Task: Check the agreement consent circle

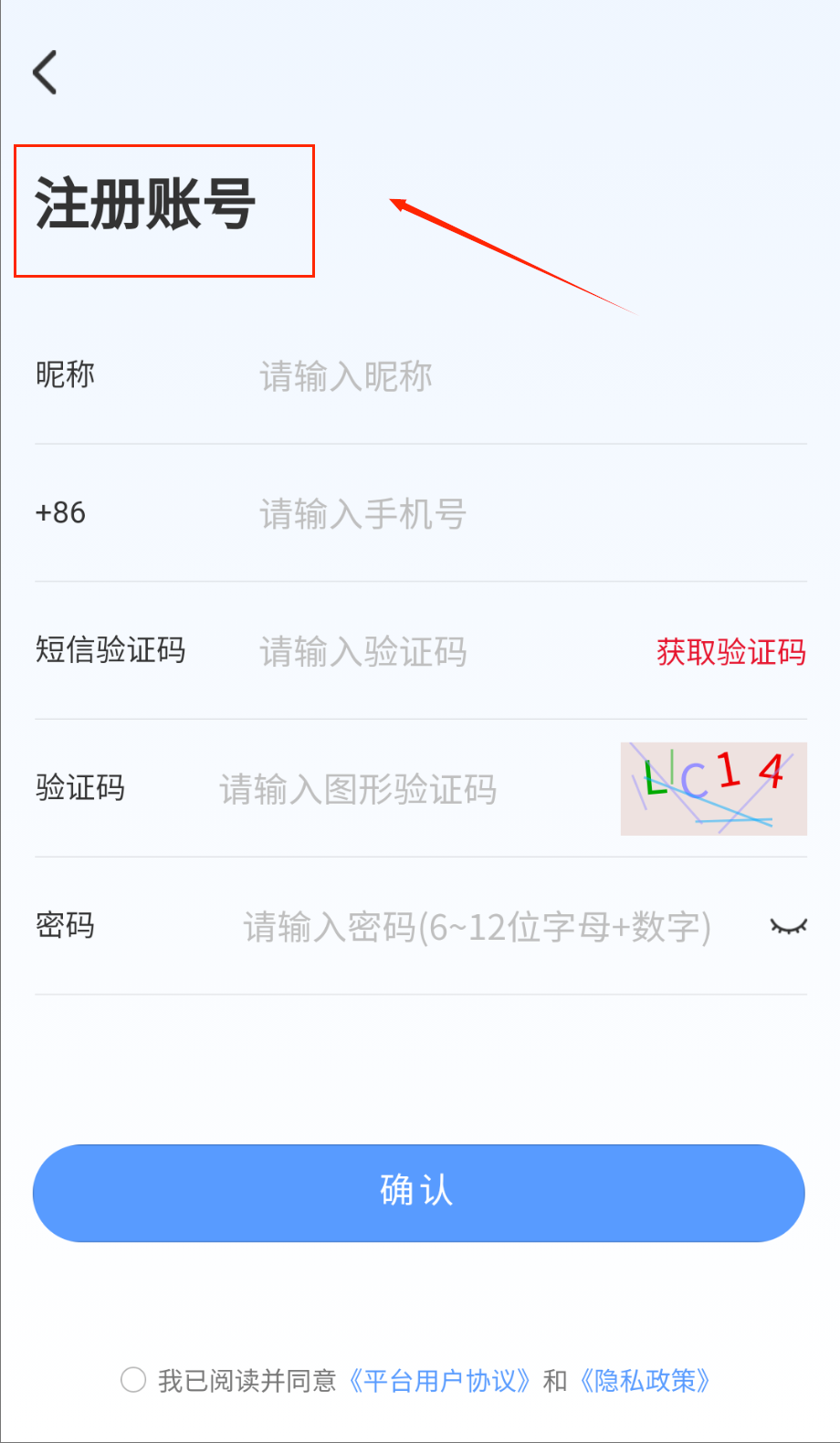Action: click(133, 1379)
